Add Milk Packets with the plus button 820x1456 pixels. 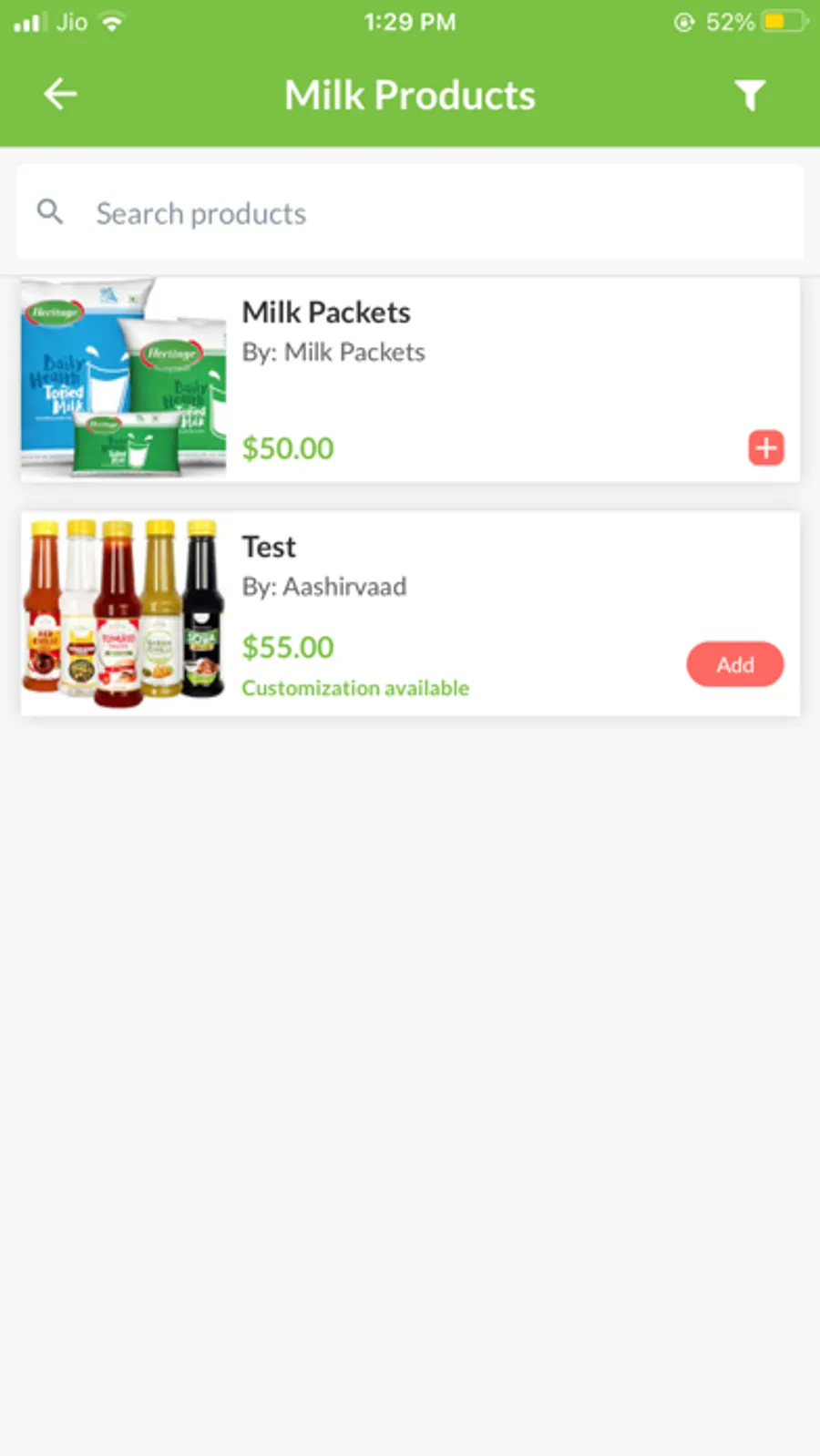(765, 447)
